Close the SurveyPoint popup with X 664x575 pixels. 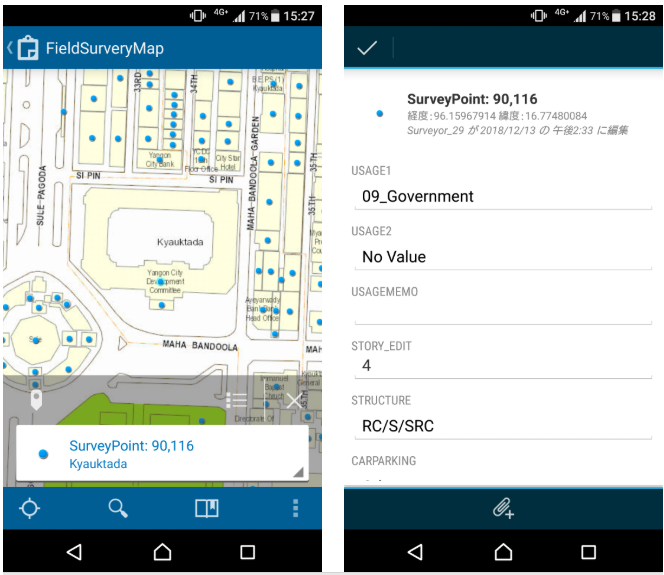coord(294,401)
